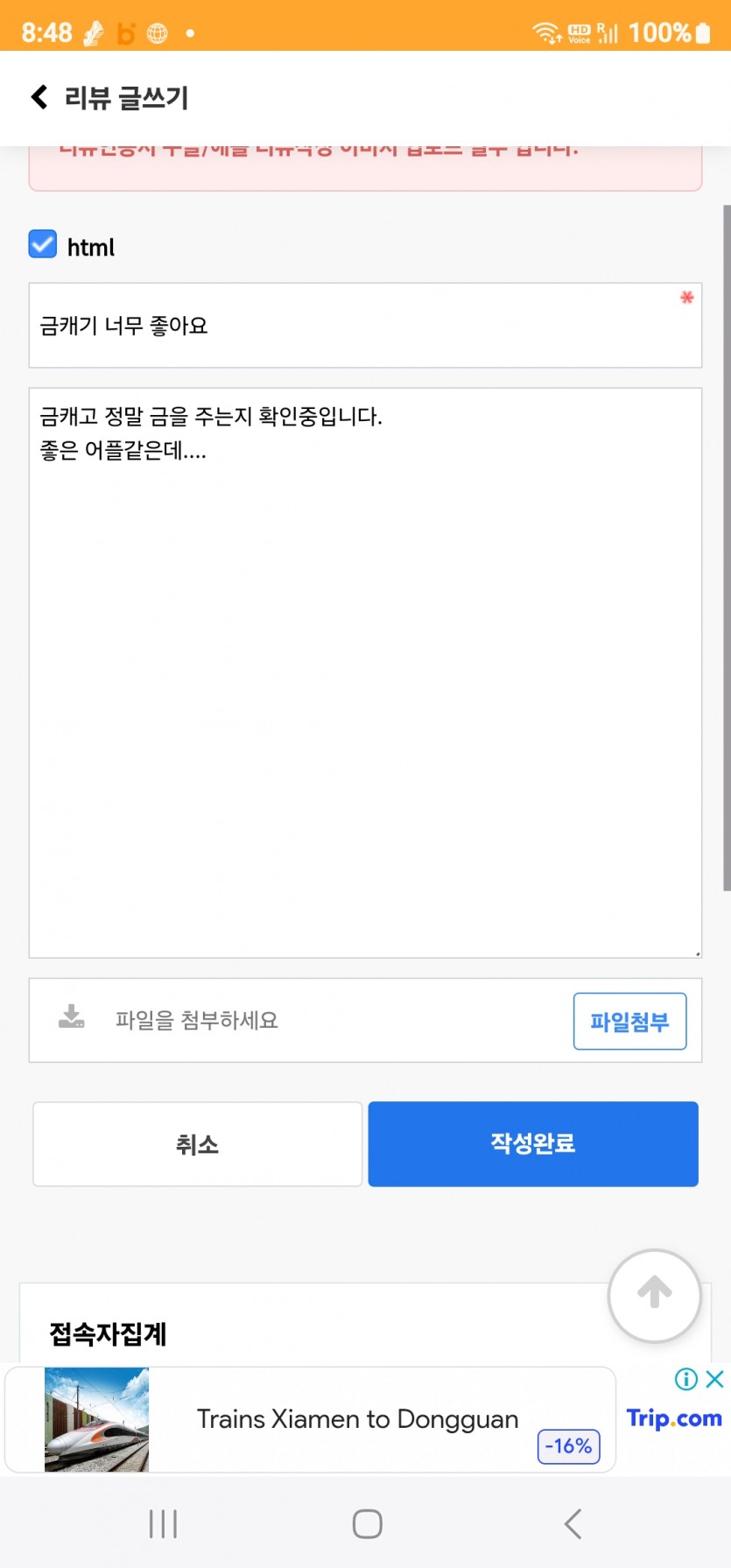This screenshot has width=731, height=1568.
Task: Cancel the review with 취소
Action: point(198,1144)
